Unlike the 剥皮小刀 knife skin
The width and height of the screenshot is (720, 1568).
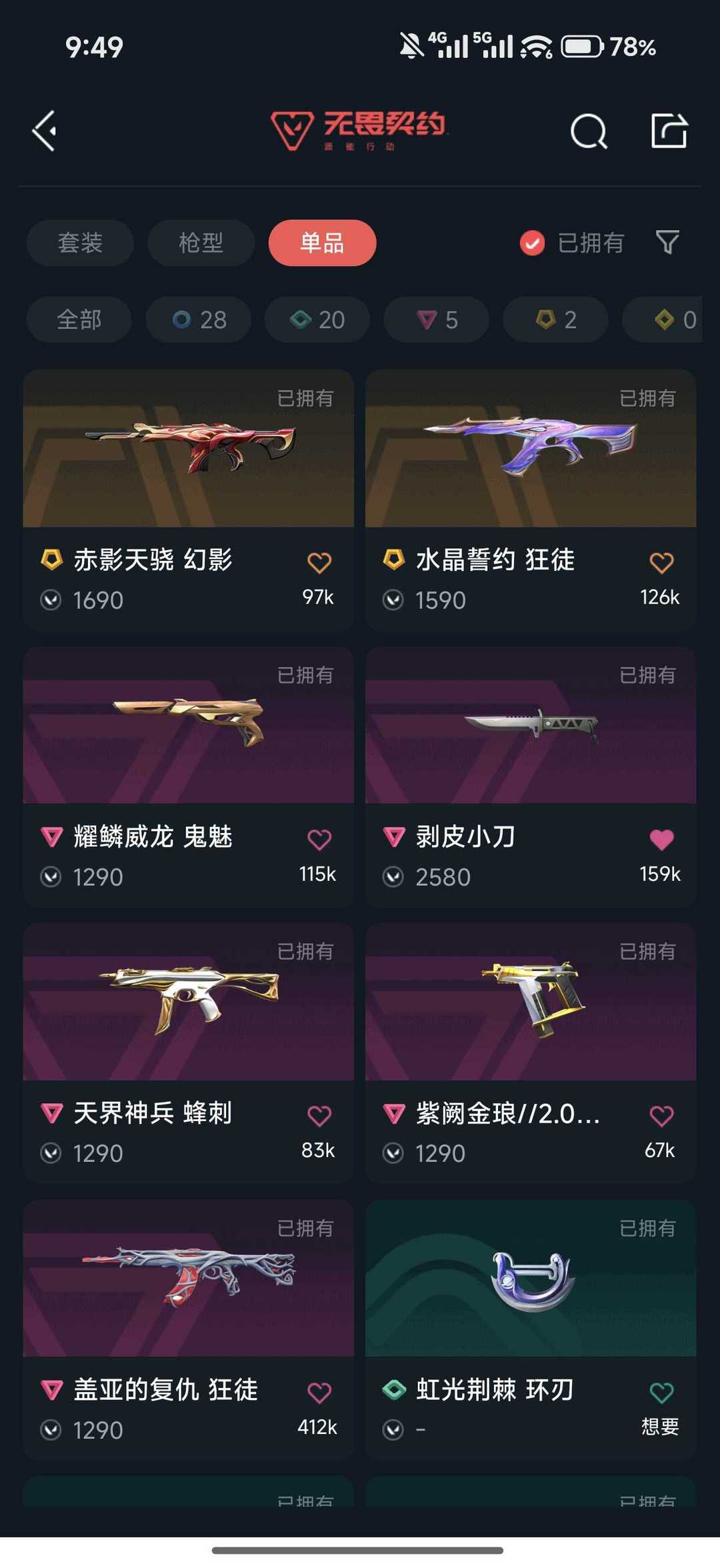click(661, 840)
